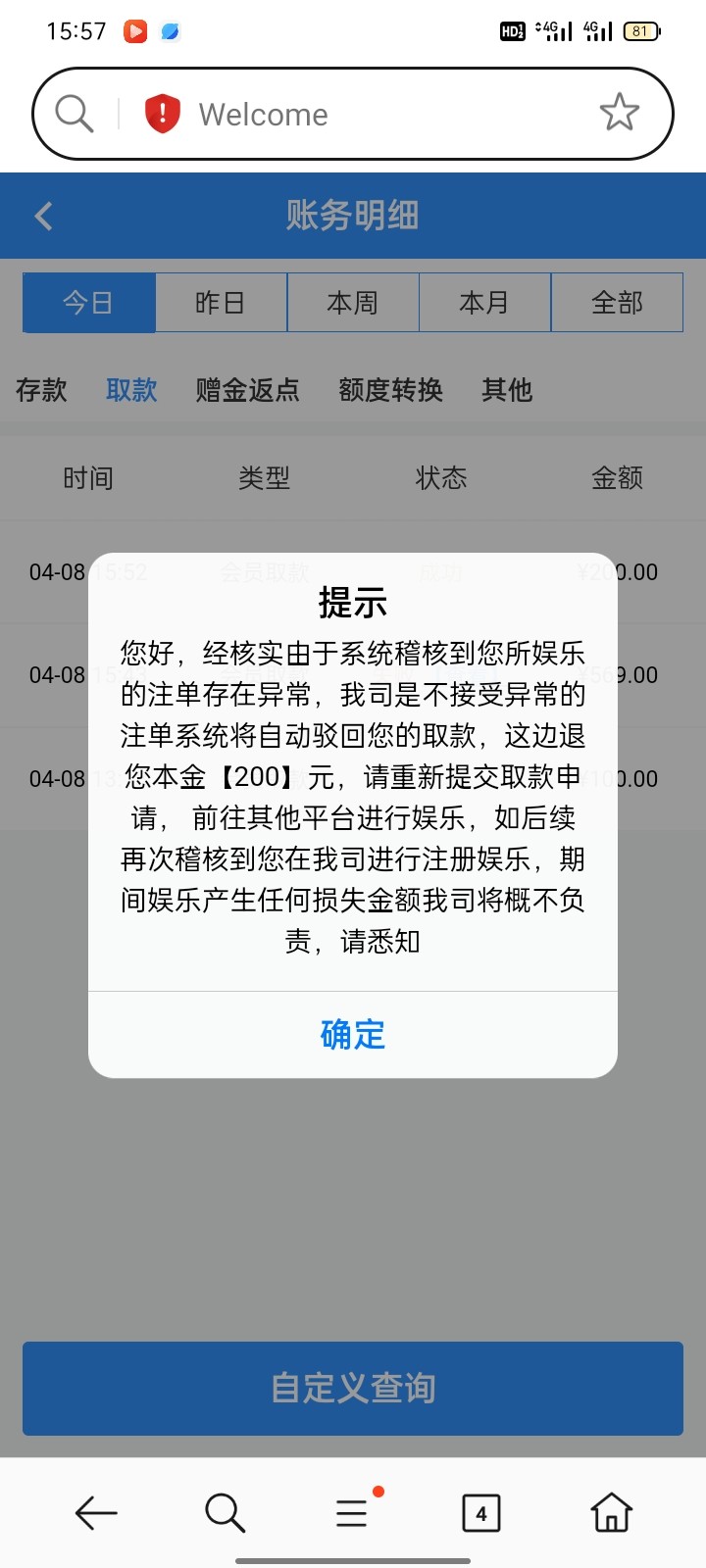Expand the 全部 date range view
The height and width of the screenshot is (1568, 706).
618,303
